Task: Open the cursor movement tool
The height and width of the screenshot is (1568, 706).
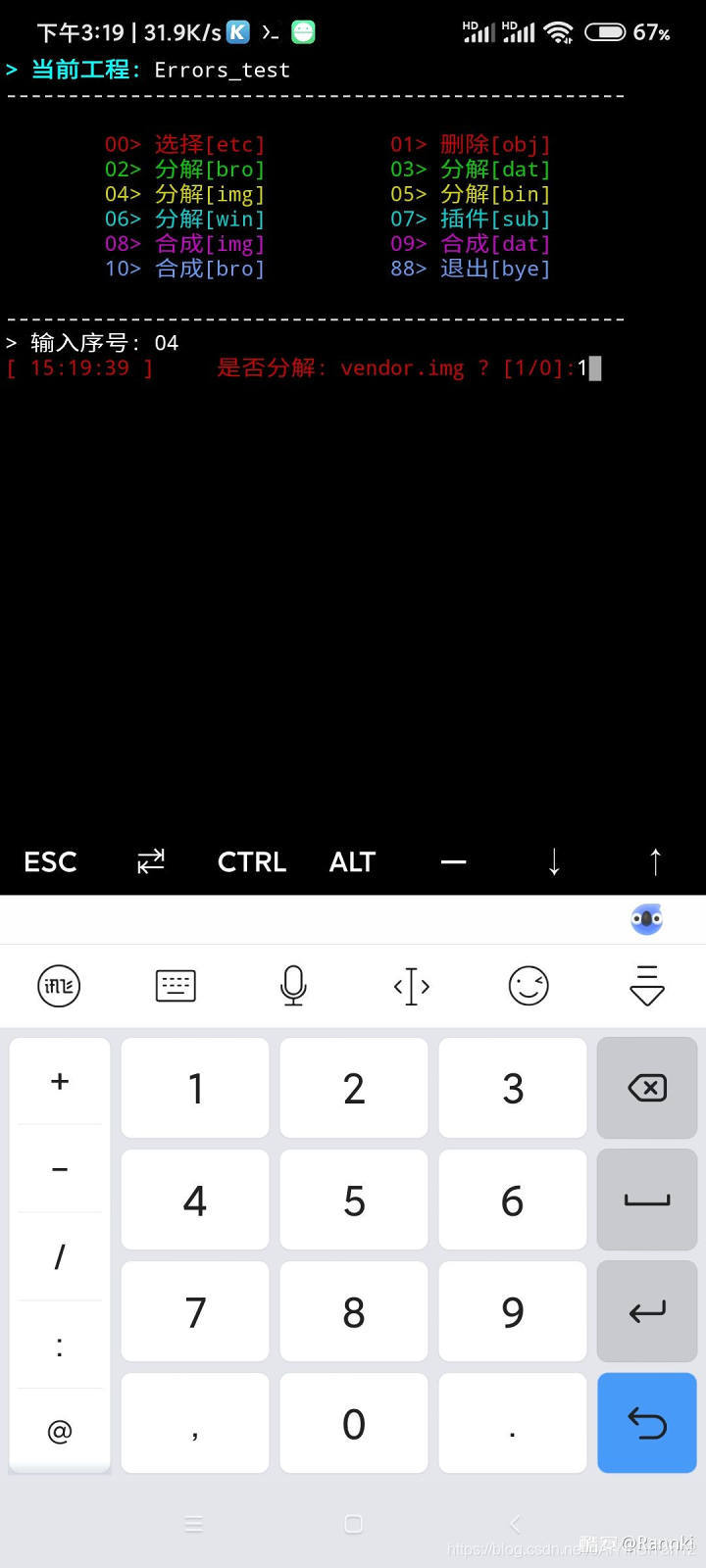Action: tap(411, 986)
